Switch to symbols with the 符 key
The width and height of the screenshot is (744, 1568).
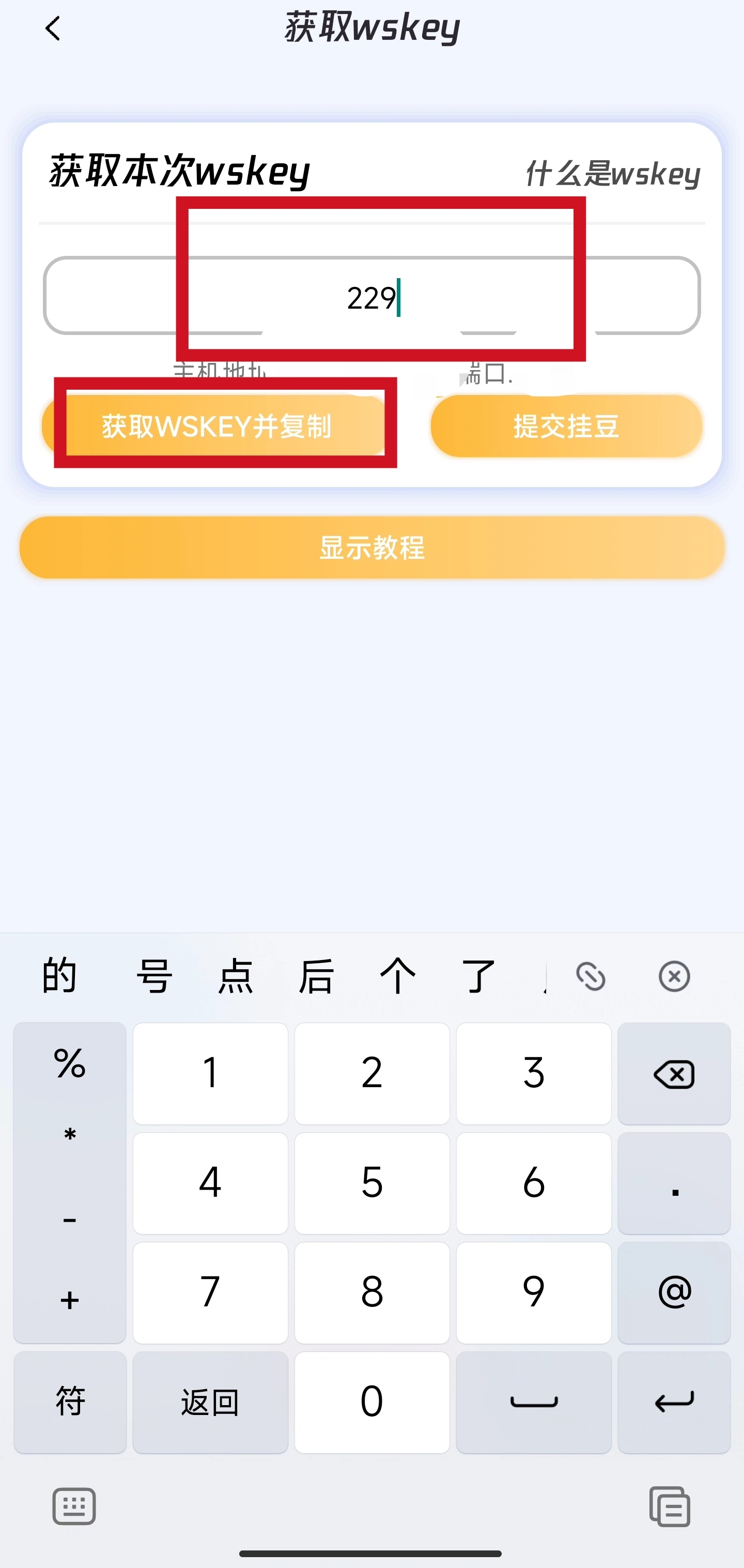(x=70, y=1402)
